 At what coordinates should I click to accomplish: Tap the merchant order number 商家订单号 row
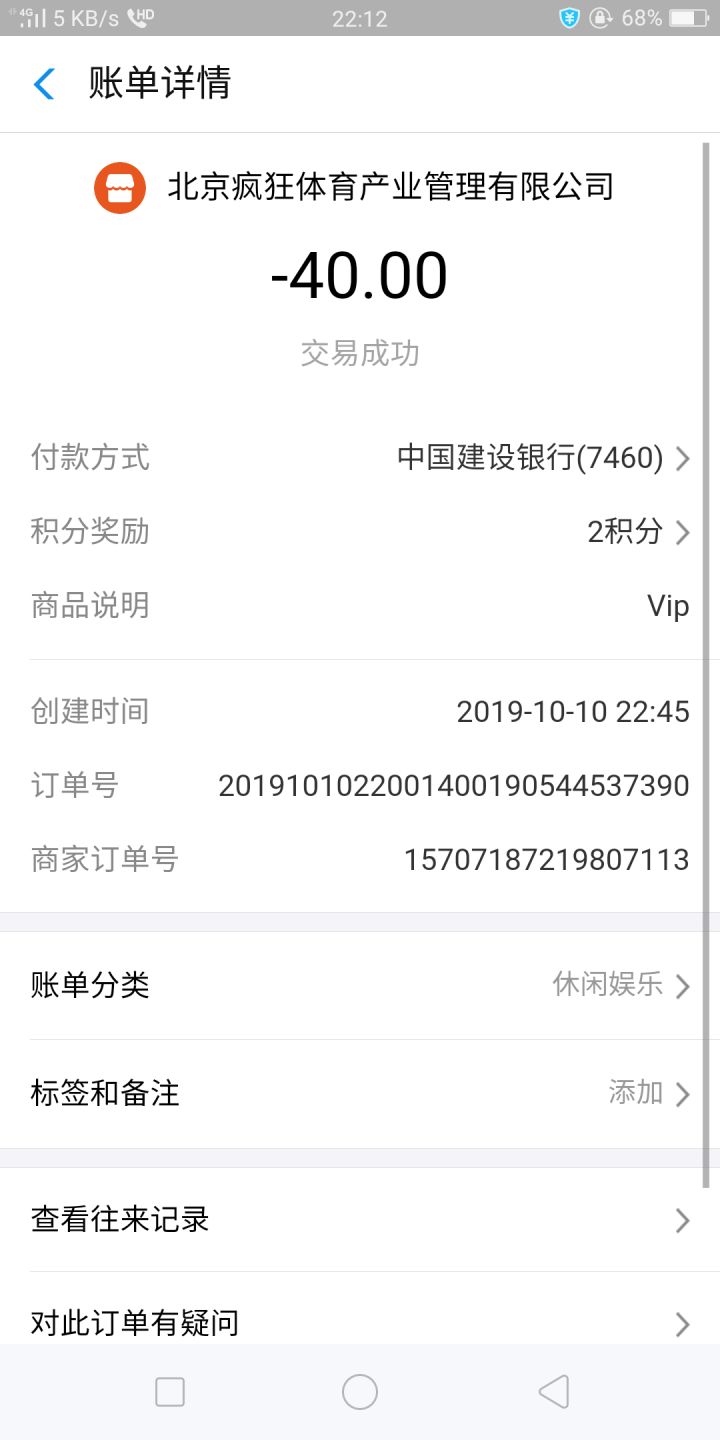pyautogui.click(x=360, y=859)
